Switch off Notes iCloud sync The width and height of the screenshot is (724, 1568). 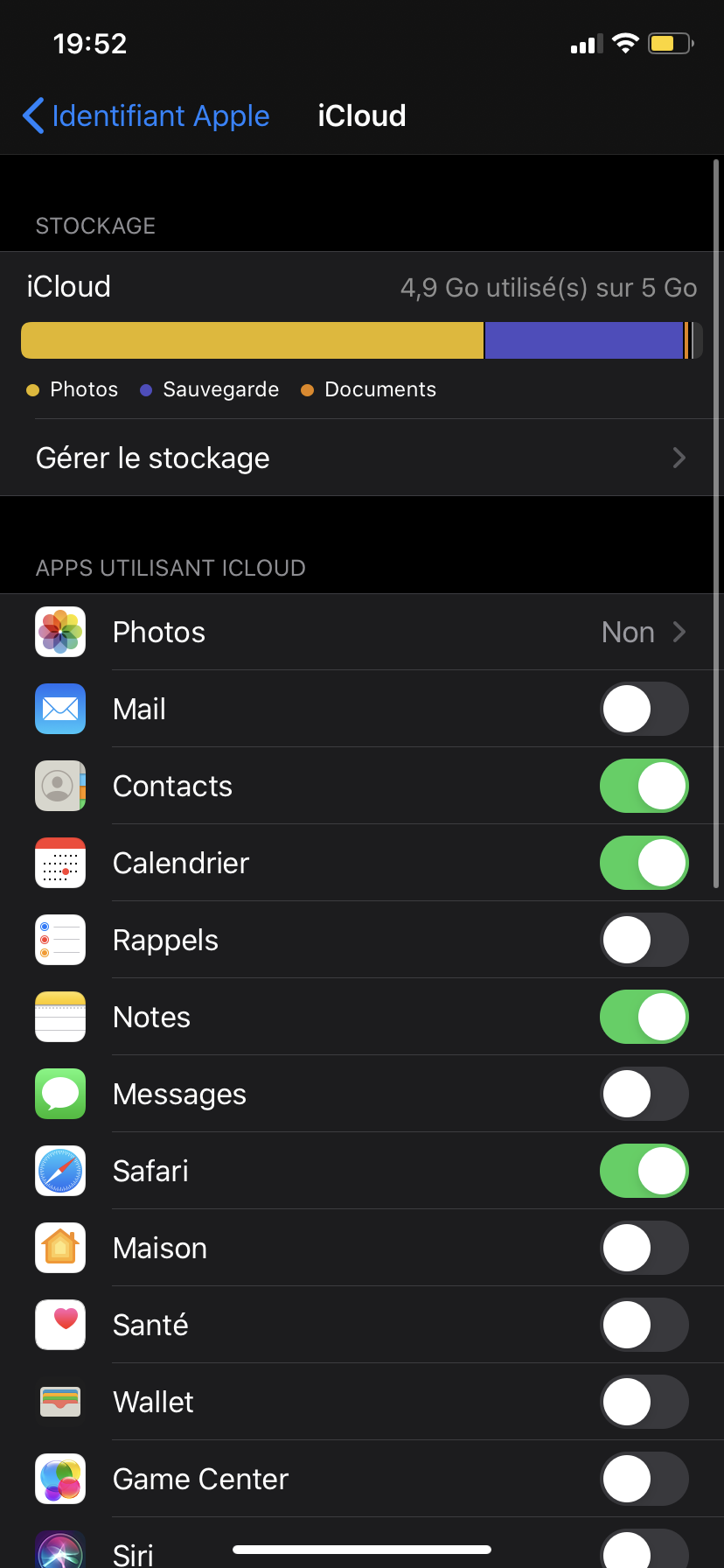(x=644, y=1017)
